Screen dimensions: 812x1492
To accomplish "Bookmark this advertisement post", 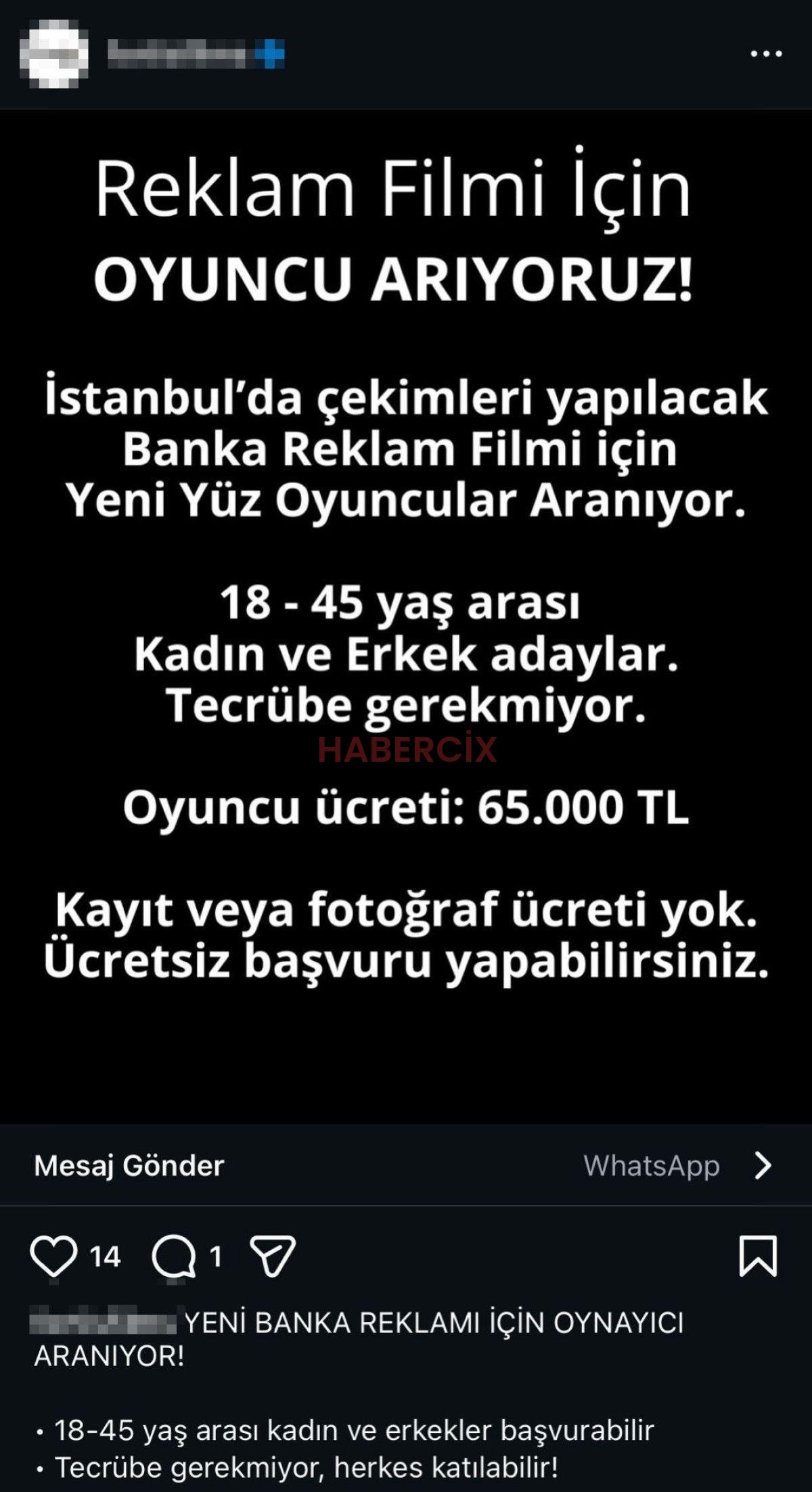I will 758,1257.
